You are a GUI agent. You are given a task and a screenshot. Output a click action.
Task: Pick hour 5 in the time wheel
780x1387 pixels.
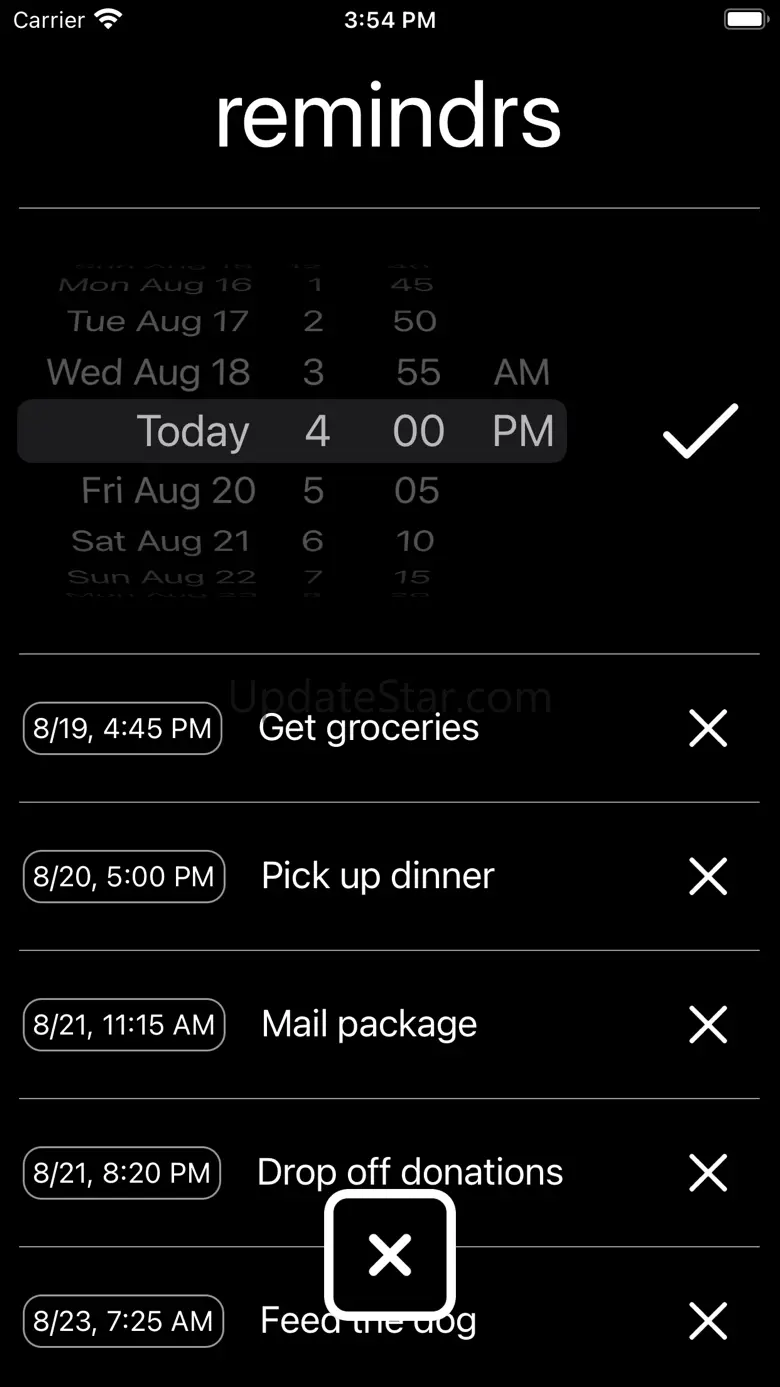[x=313, y=491]
